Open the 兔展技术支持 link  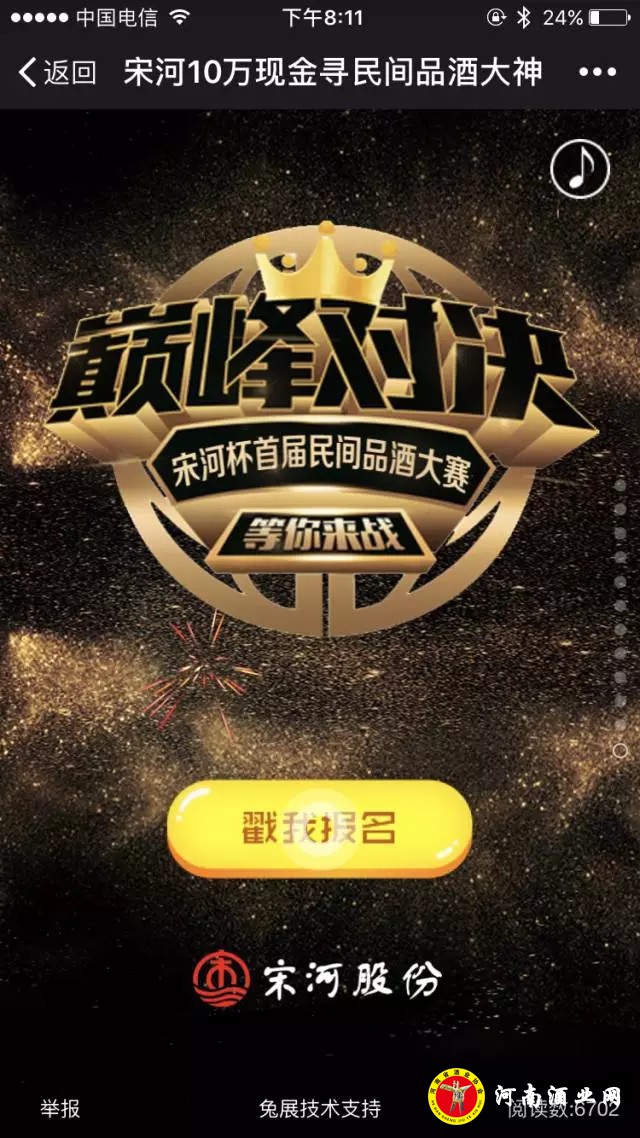pyautogui.click(x=320, y=1108)
